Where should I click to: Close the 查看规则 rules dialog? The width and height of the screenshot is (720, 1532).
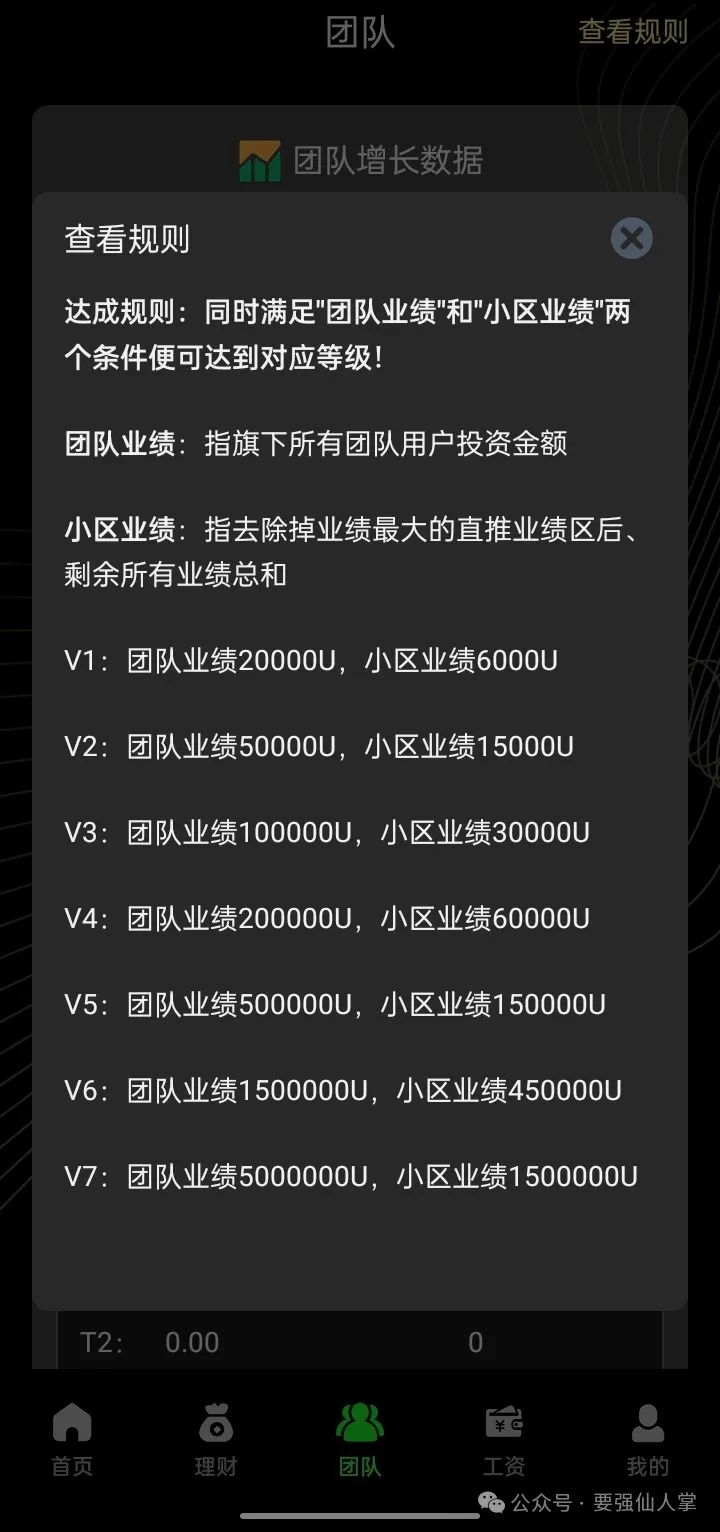pyautogui.click(x=631, y=239)
